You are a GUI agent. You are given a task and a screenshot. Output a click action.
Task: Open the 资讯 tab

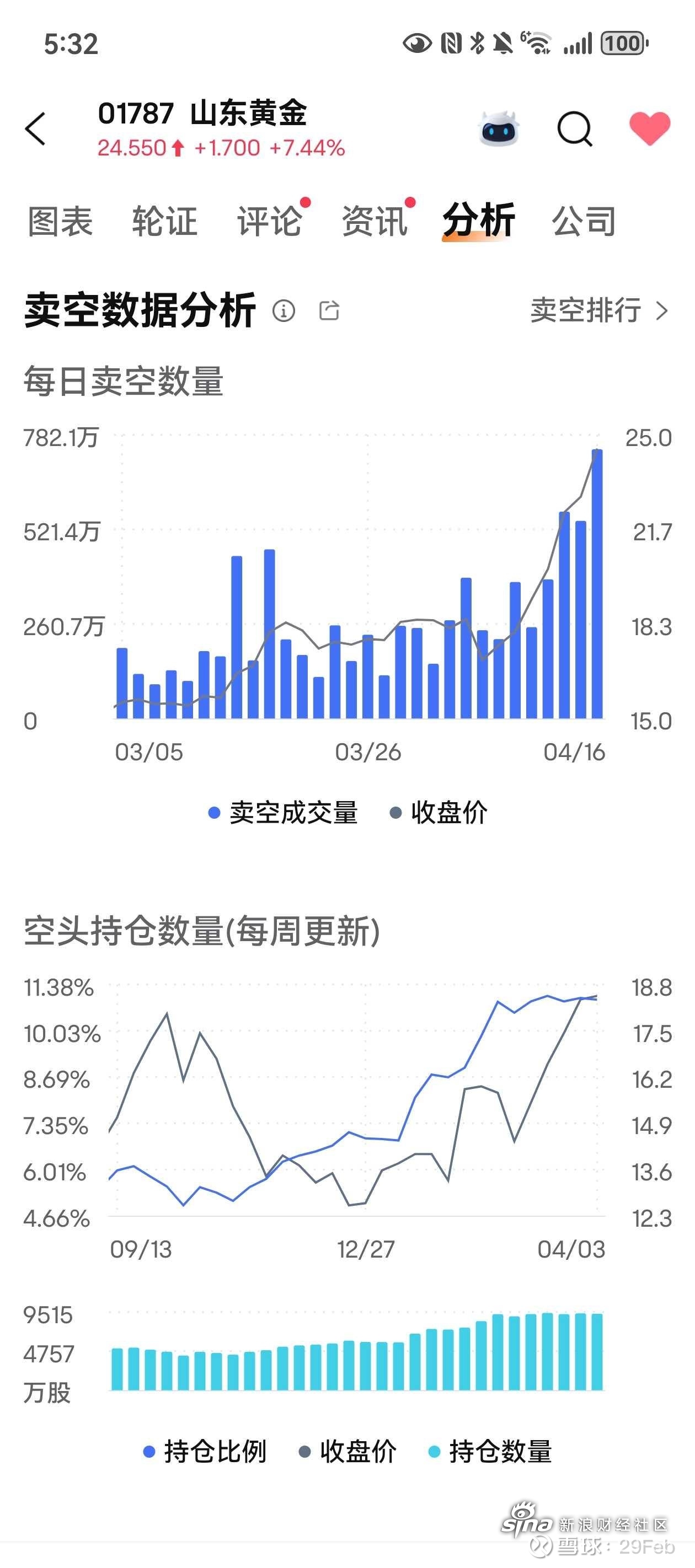[374, 221]
